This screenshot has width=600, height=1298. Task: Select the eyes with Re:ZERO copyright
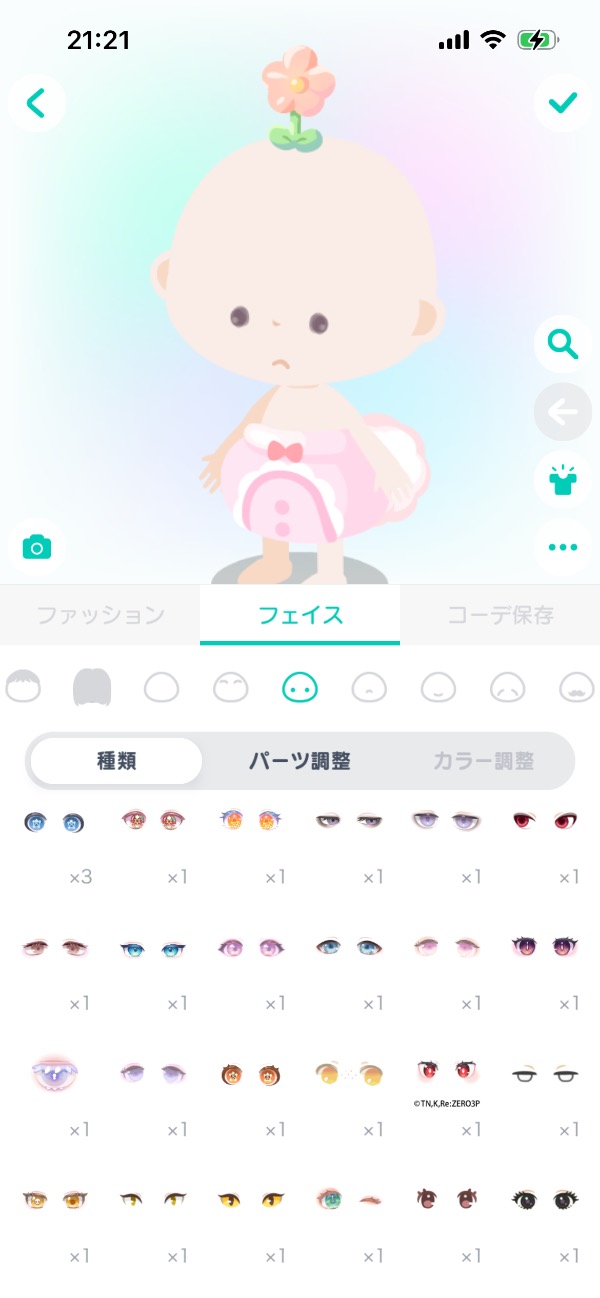(446, 1072)
